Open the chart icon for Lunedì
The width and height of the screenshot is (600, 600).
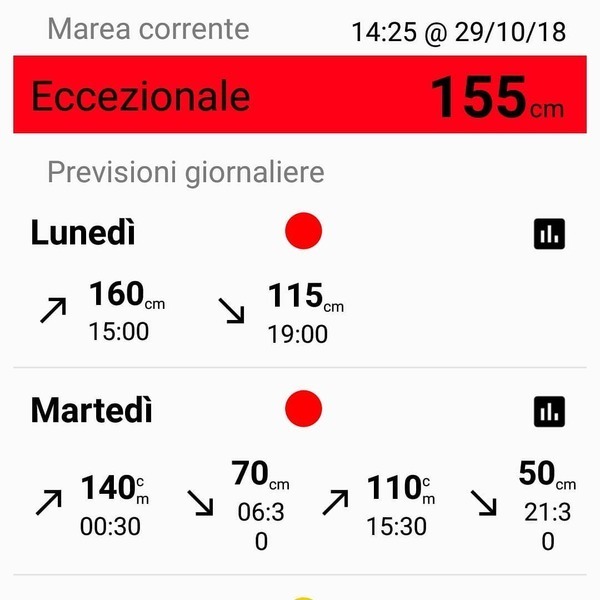[x=549, y=234]
